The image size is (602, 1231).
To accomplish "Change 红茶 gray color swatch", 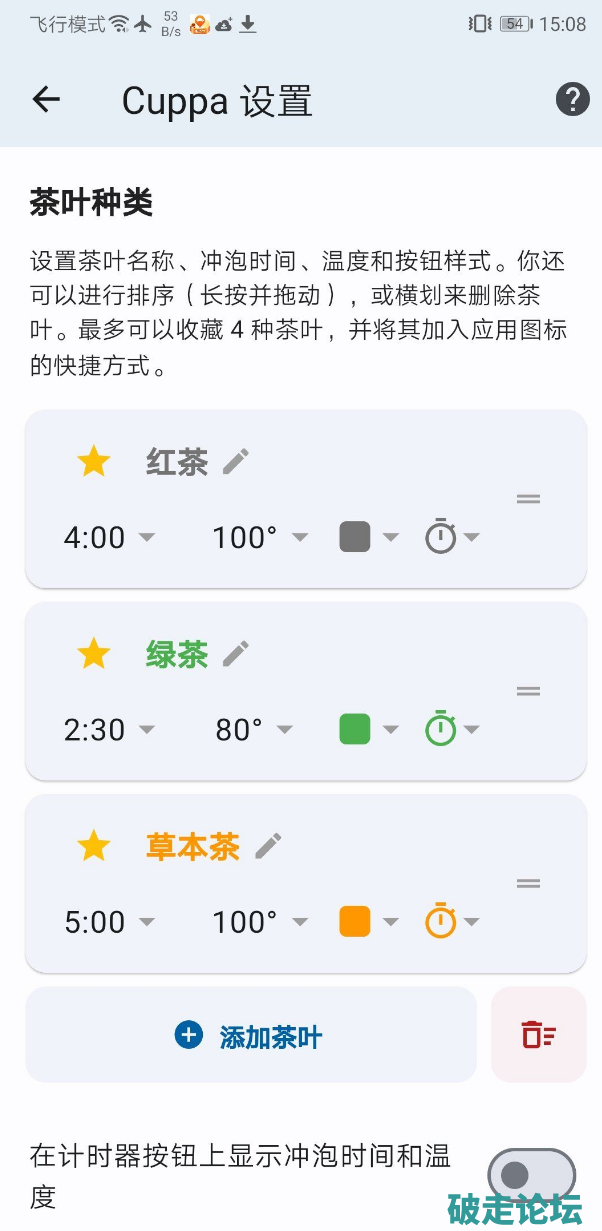I will 368,537.
